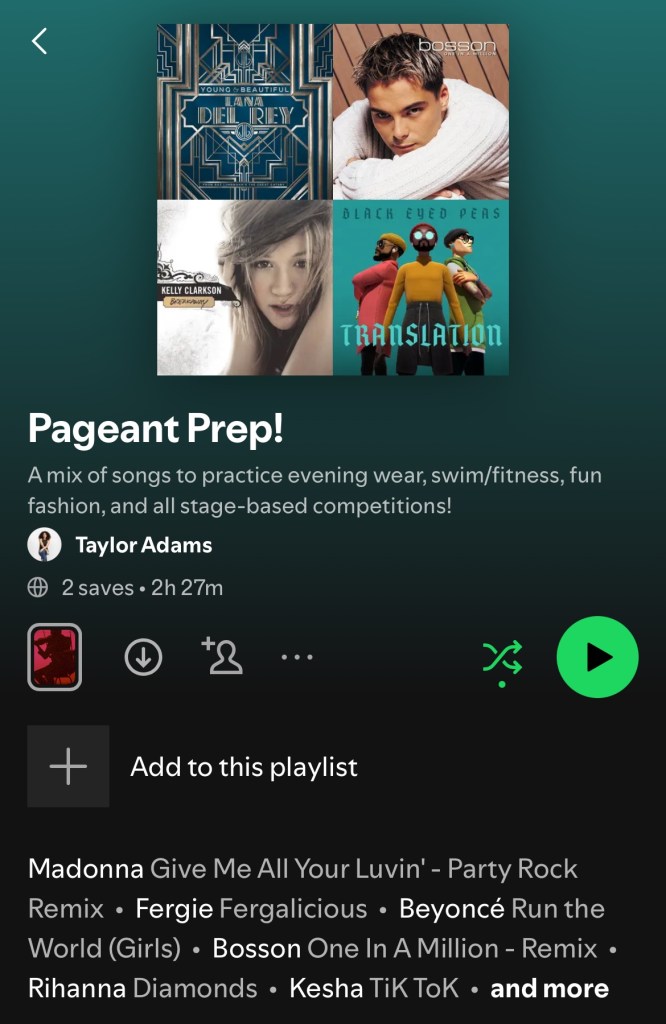Open Taylor Adams' profile
This screenshot has height=1024, width=666.
point(143,545)
